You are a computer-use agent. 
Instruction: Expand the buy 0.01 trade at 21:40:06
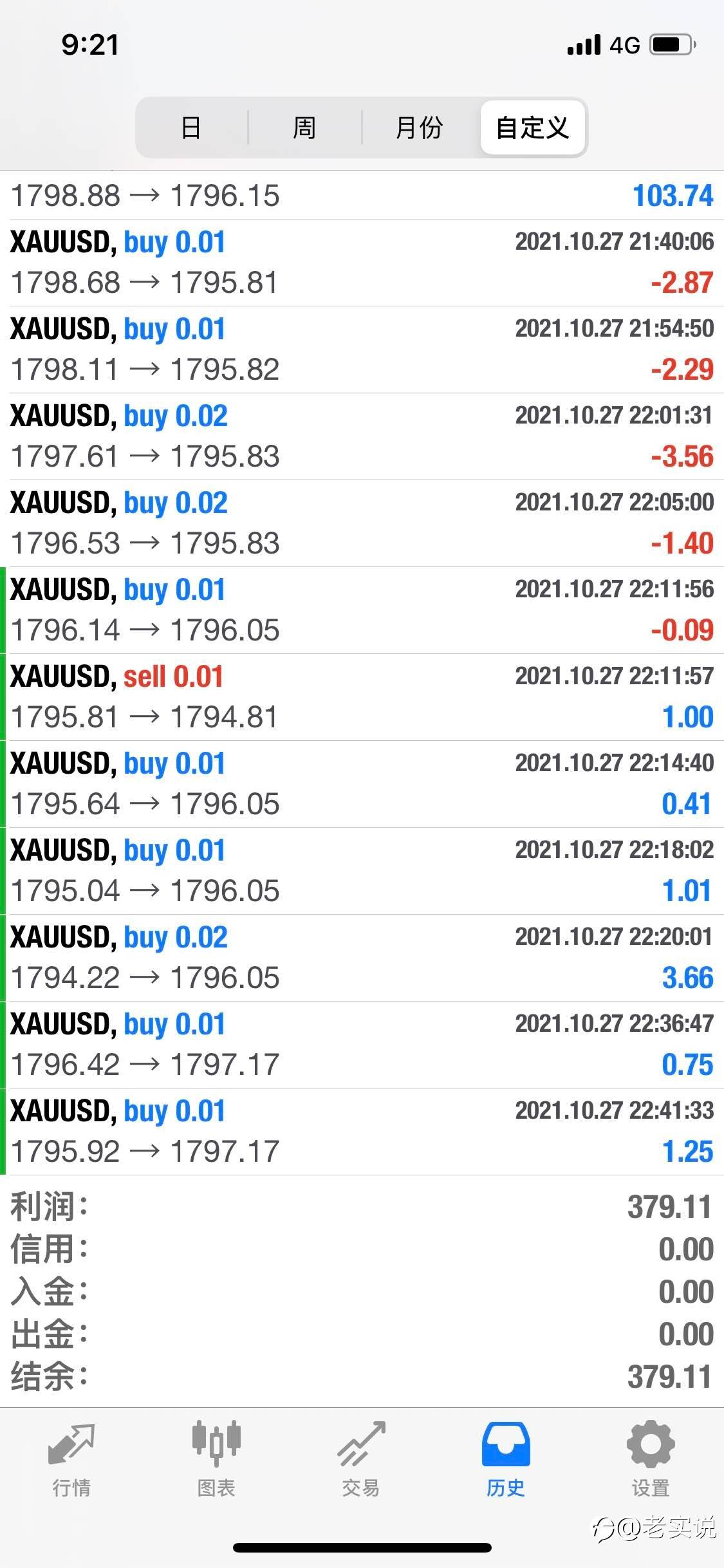[x=362, y=263]
